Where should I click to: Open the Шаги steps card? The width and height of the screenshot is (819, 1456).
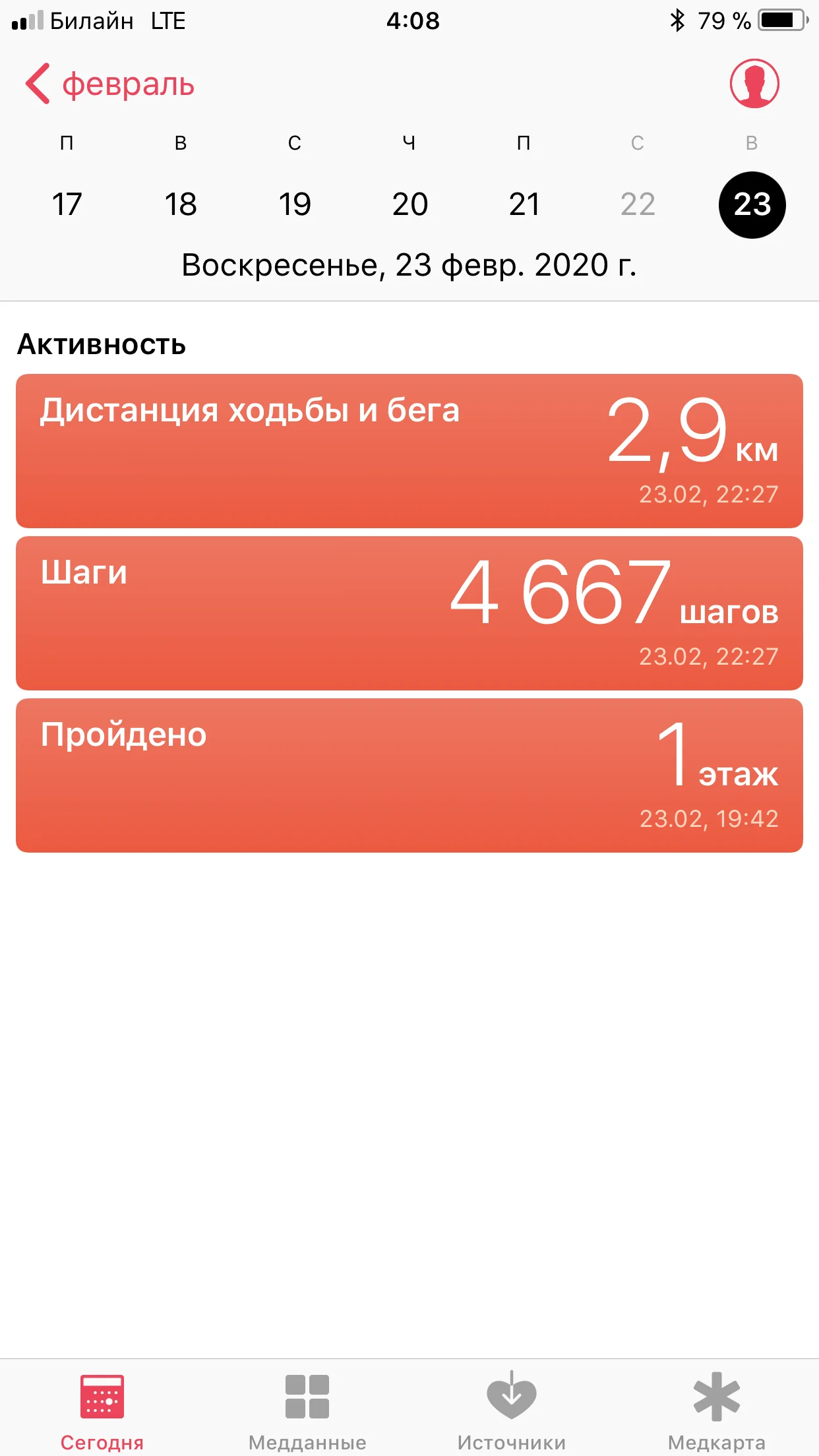pos(409,613)
